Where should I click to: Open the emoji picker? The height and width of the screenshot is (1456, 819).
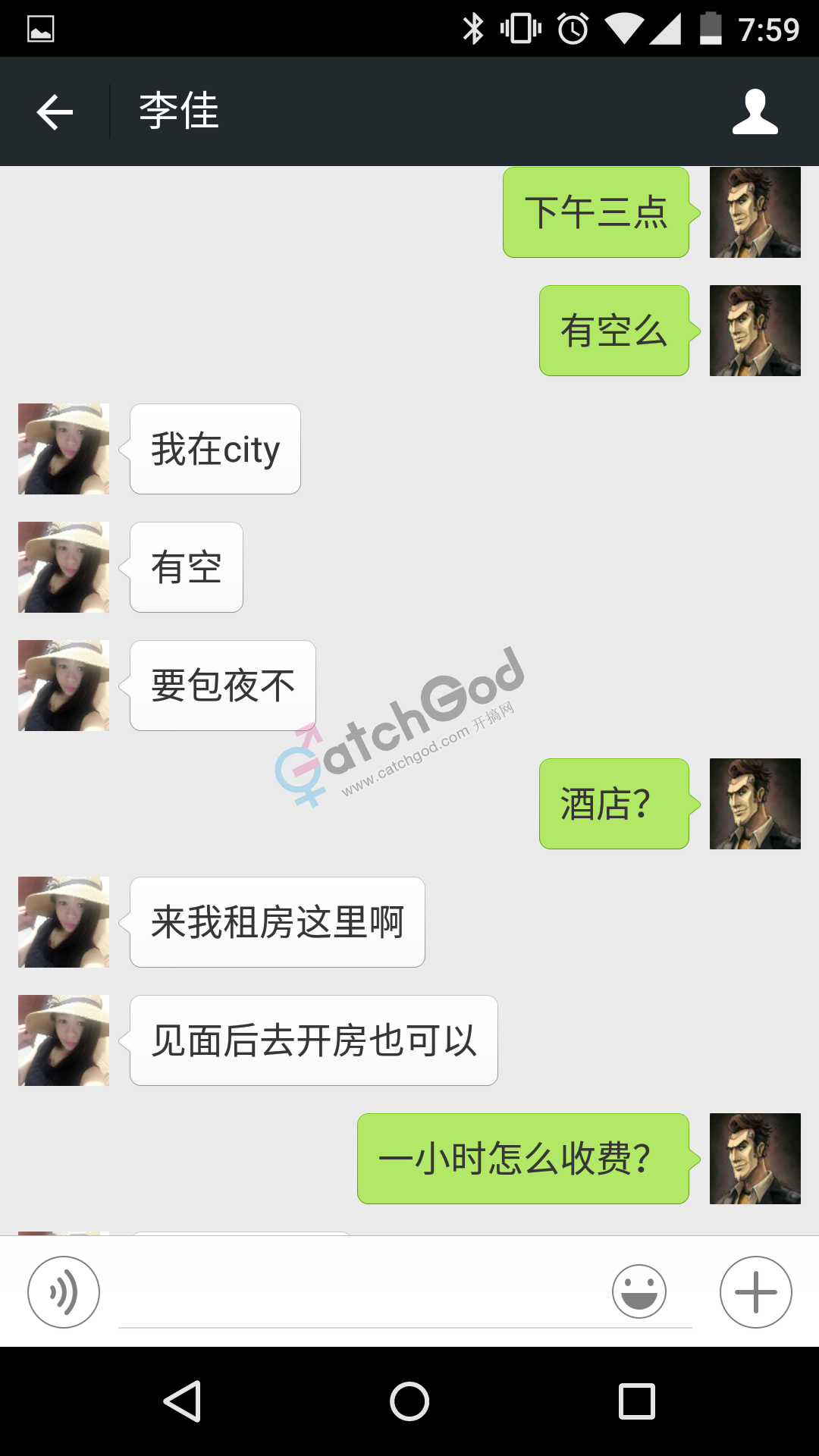click(x=639, y=1291)
